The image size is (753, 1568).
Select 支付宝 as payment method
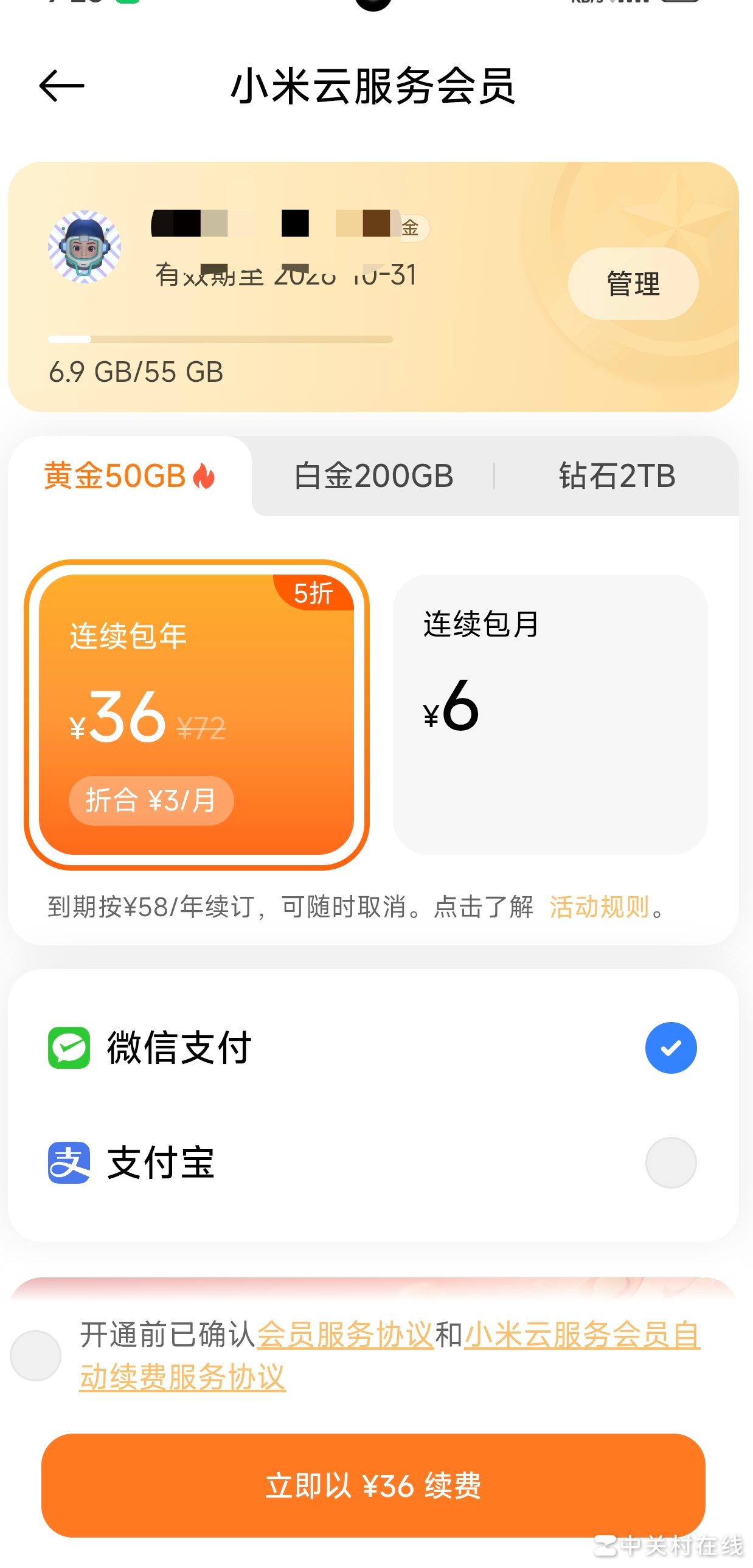coord(670,1162)
